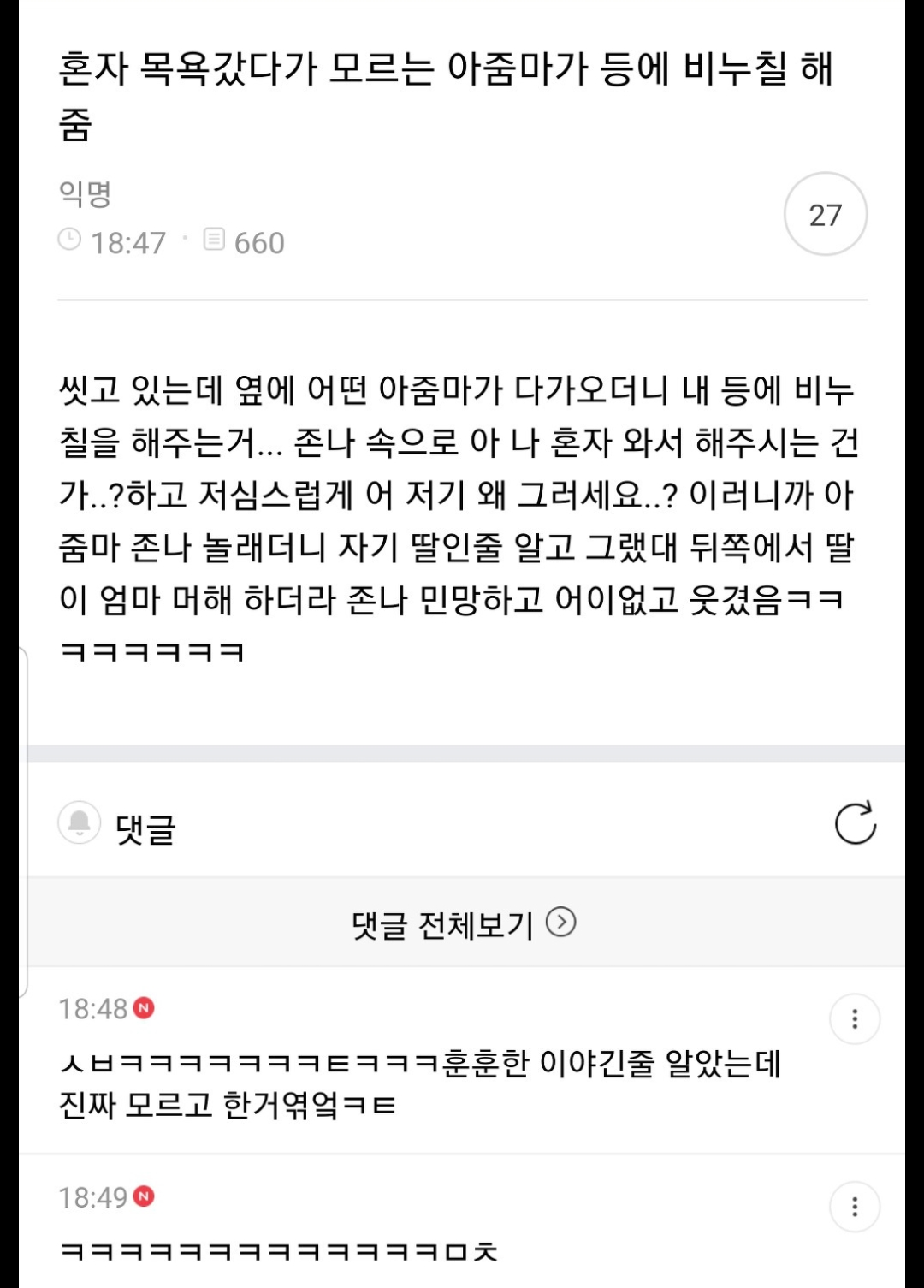The height and width of the screenshot is (1288, 924).
Task: Click the chevron arrow inside 댓글 전체보기
Action: 563,923
